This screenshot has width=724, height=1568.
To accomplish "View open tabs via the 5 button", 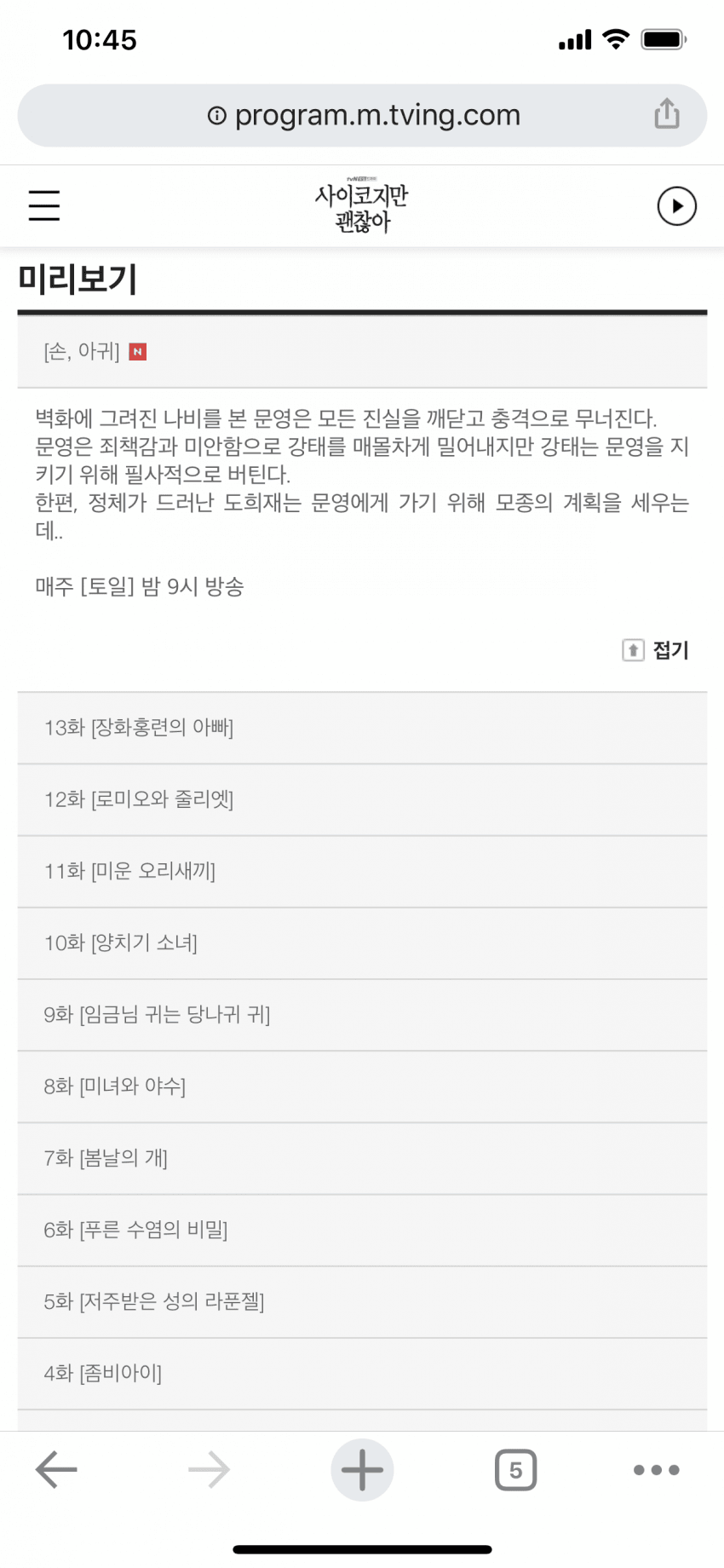I will pyautogui.click(x=515, y=1469).
